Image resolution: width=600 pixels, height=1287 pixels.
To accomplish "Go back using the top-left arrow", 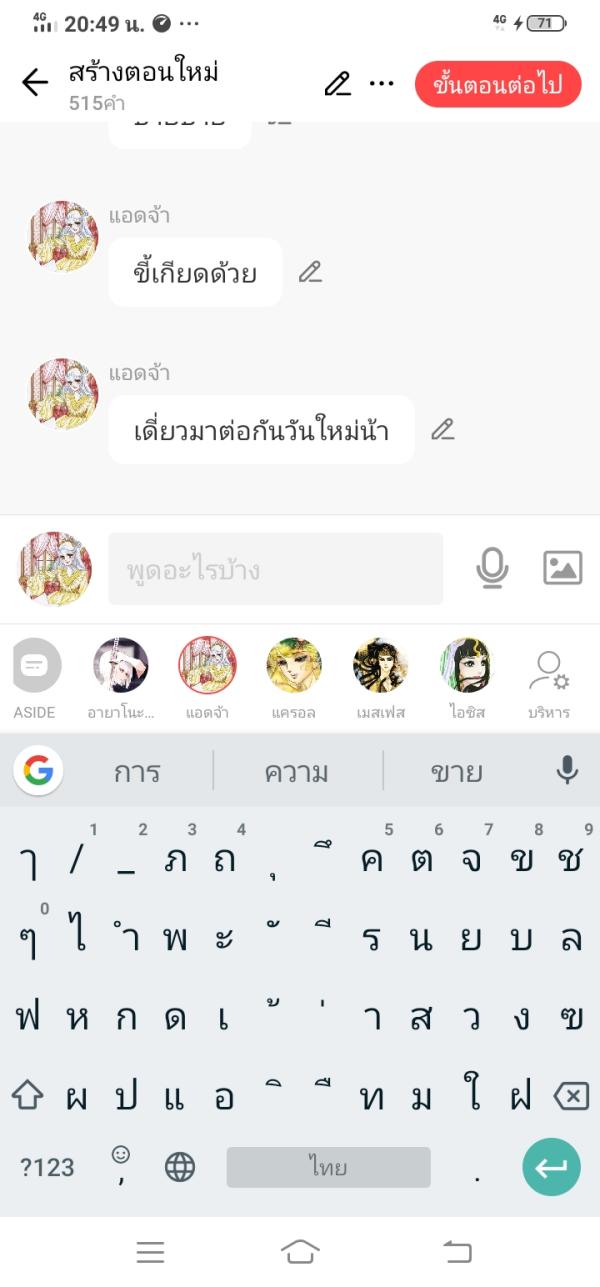I will (35, 83).
